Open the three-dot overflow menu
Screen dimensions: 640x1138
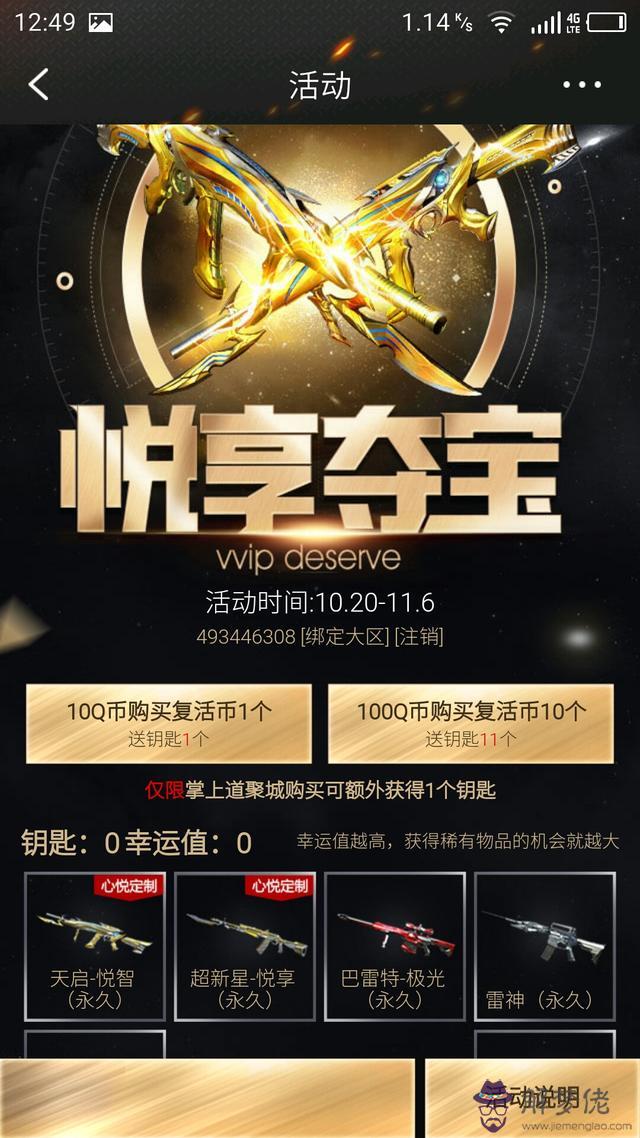coord(581,85)
